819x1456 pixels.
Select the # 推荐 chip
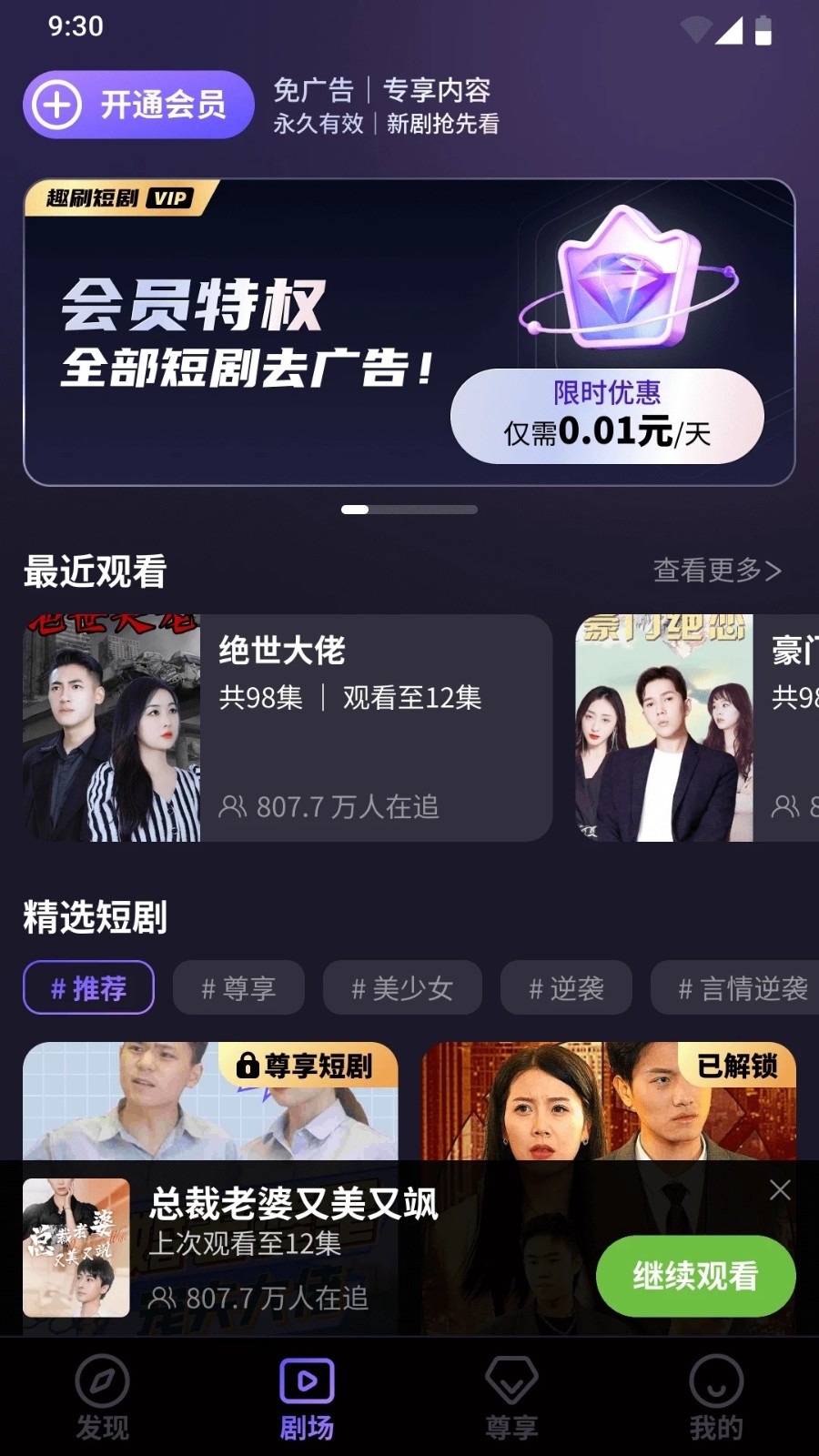88,987
